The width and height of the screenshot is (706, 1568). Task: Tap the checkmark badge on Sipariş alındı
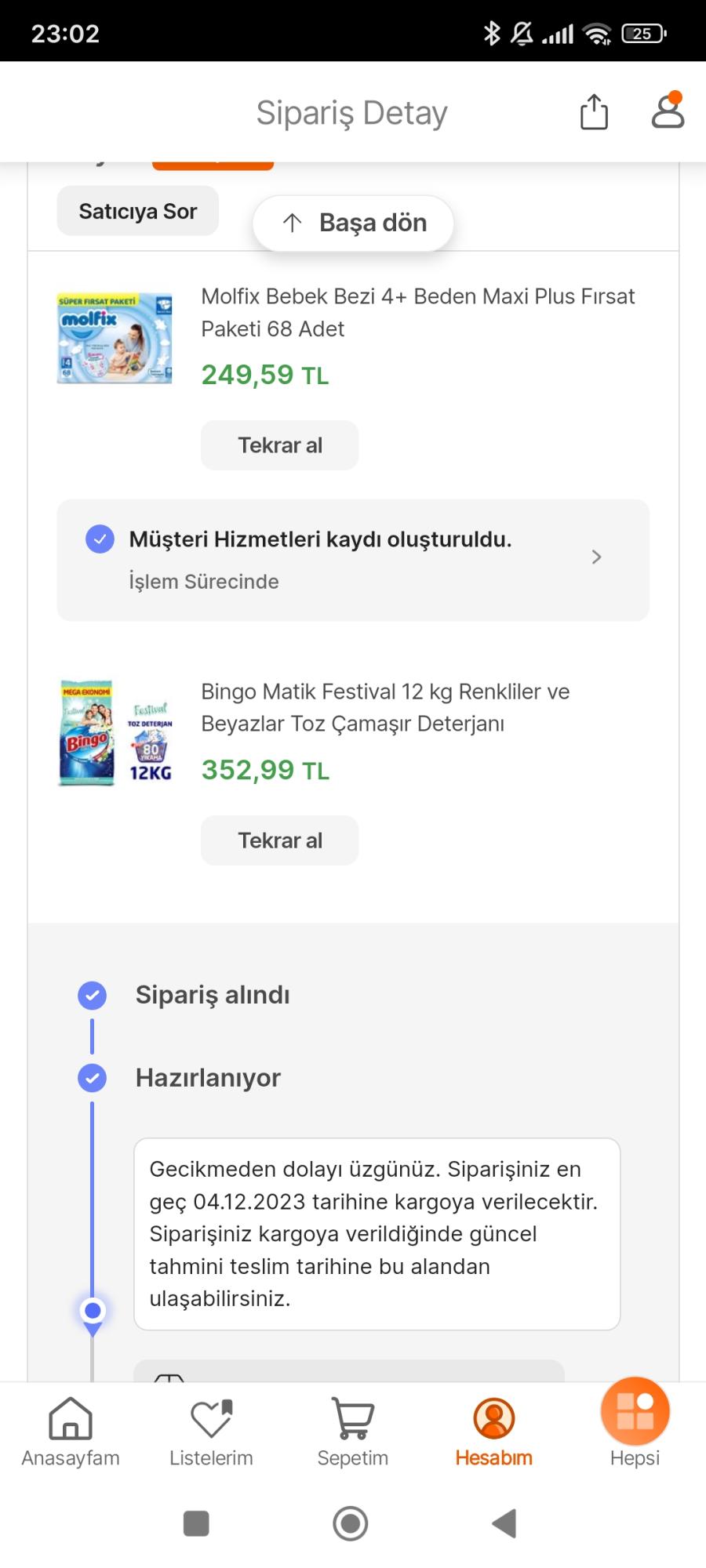click(93, 995)
